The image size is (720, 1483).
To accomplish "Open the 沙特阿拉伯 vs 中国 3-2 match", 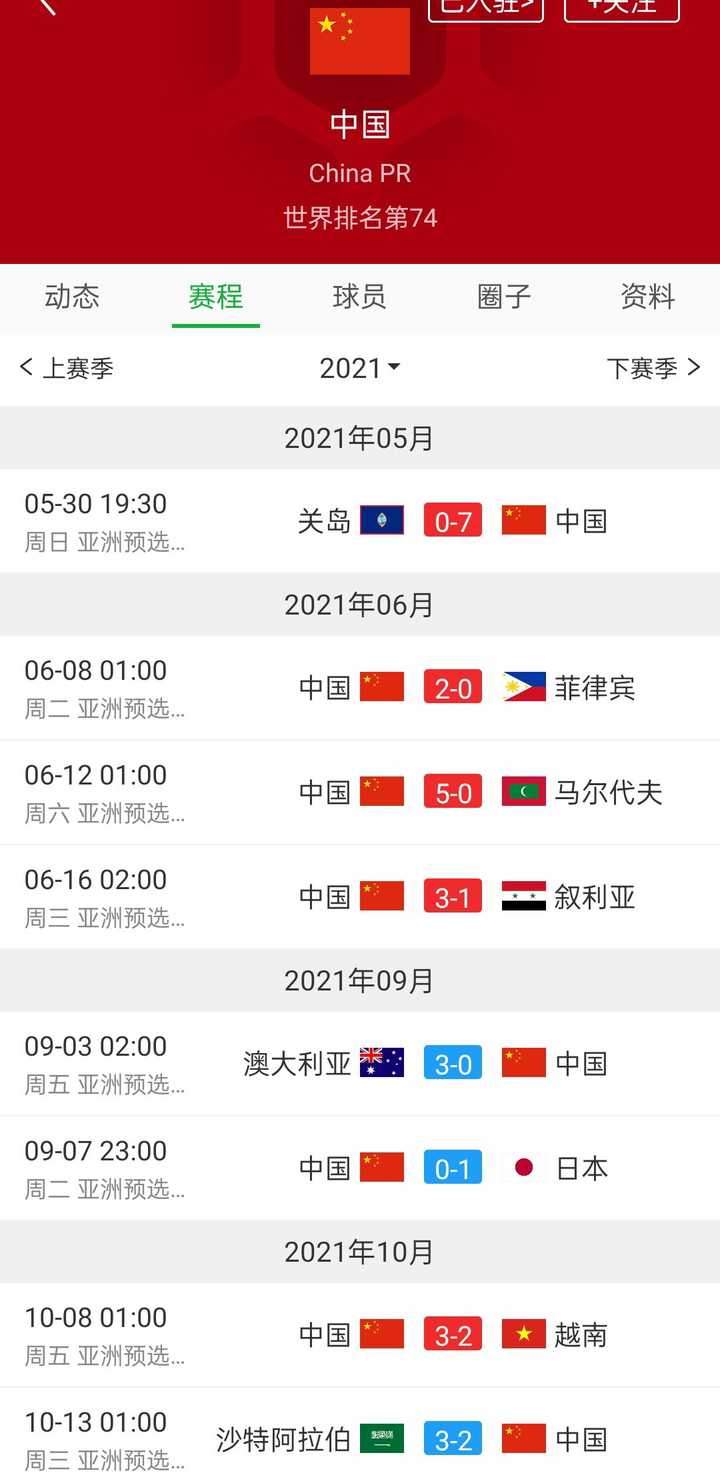I will point(360,1436).
